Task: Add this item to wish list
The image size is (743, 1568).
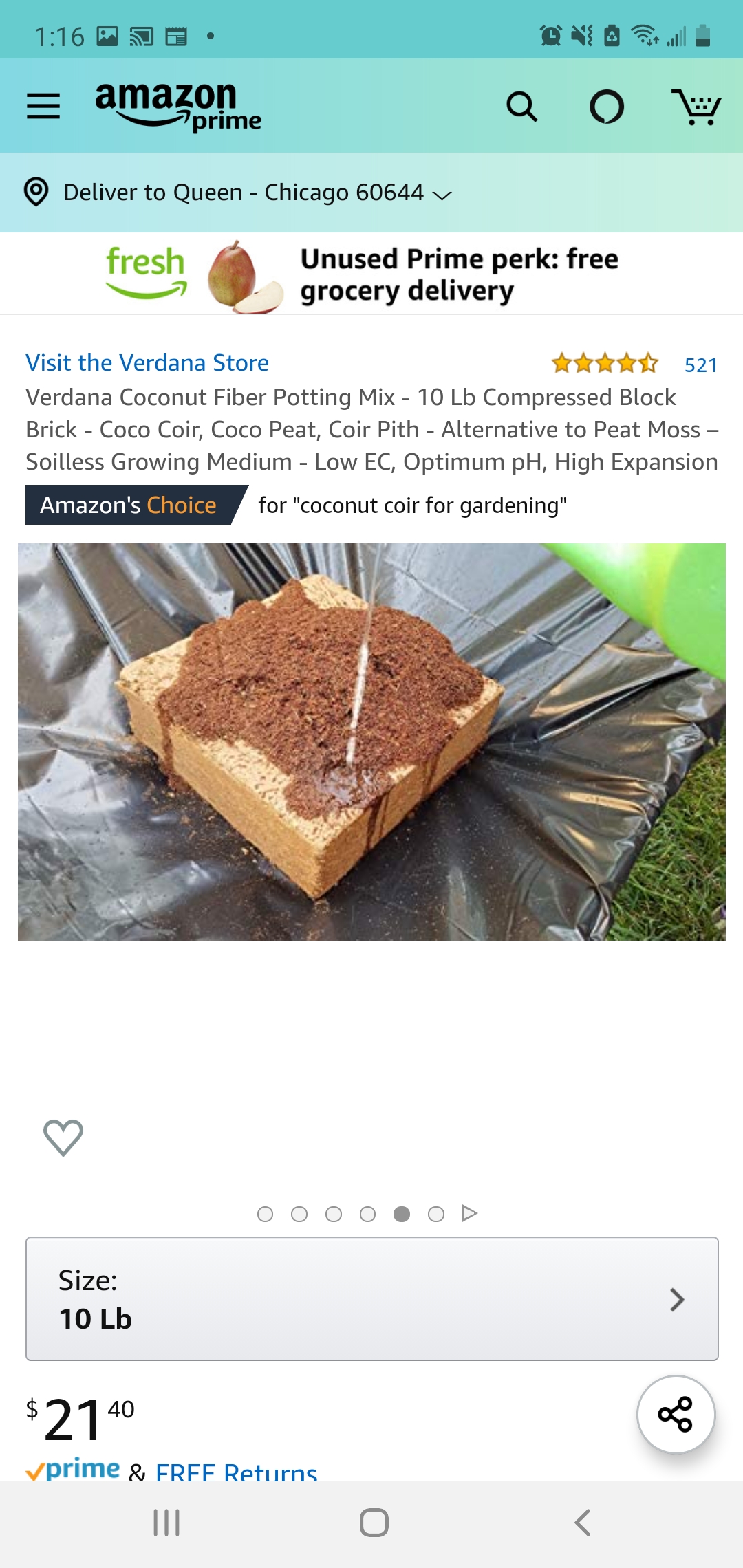Action: pos(63,1137)
